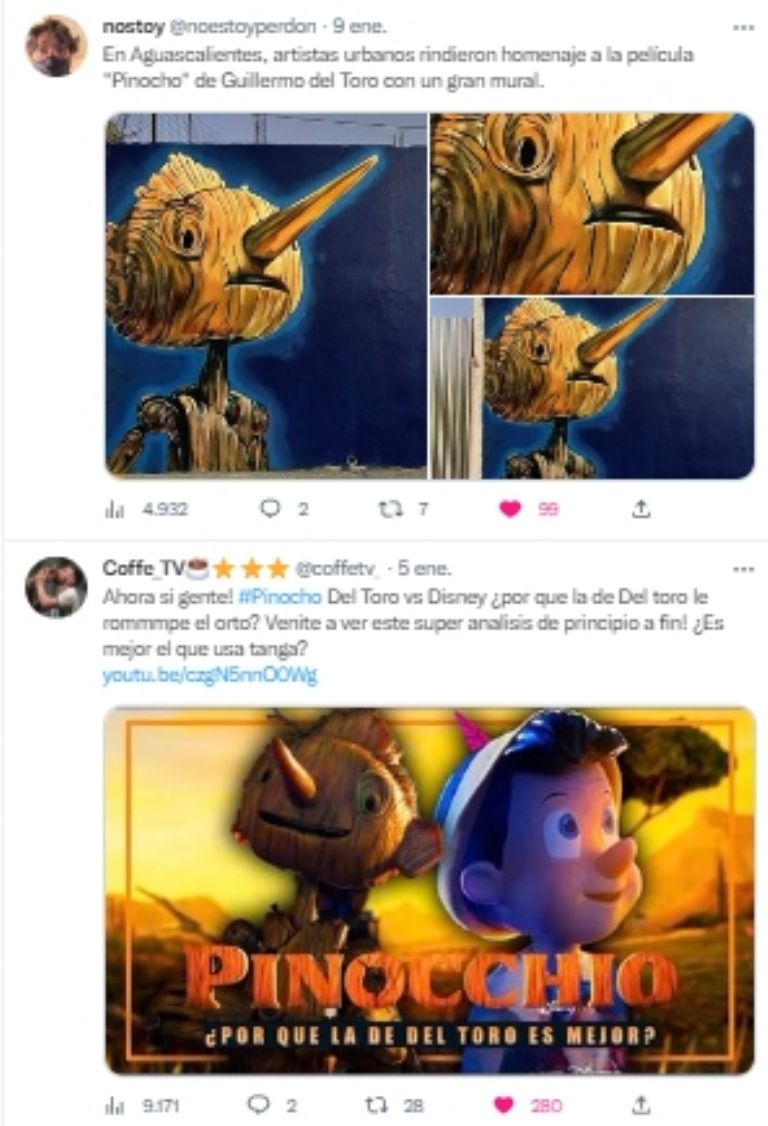
Task: Unlike Coffe_TV's Pinocho tweet
Action: (505, 1105)
